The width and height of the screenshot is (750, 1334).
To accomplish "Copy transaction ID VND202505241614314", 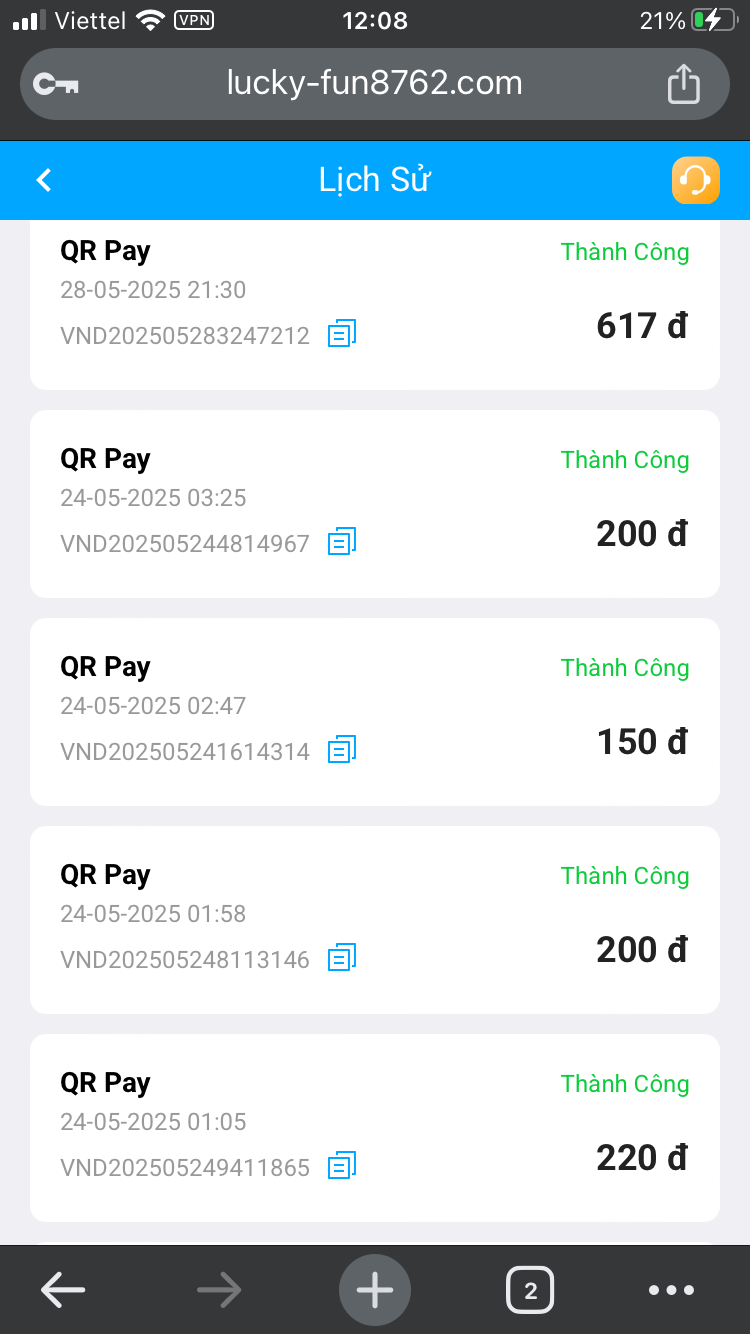I will click(x=342, y=749).
